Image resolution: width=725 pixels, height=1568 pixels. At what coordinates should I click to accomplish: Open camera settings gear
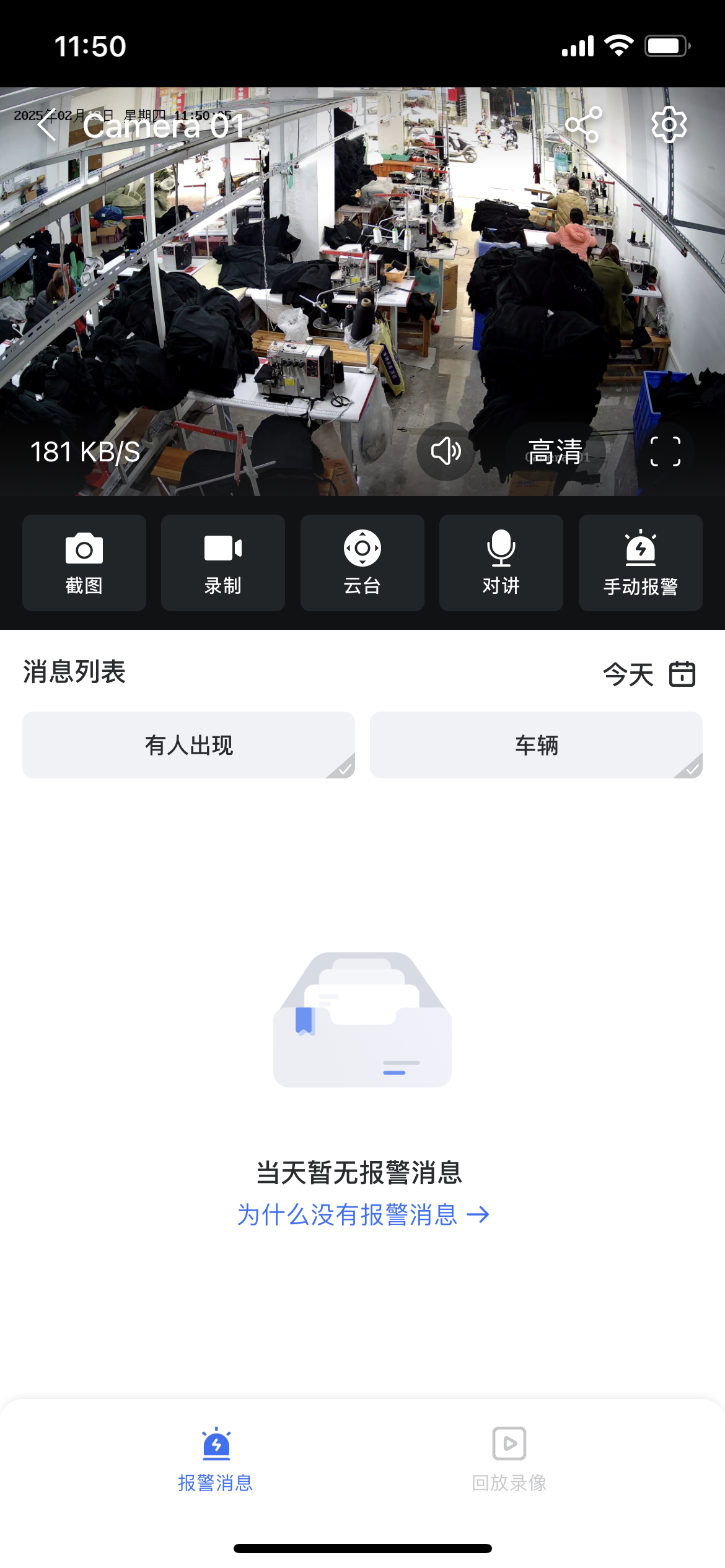click(669, 125)
